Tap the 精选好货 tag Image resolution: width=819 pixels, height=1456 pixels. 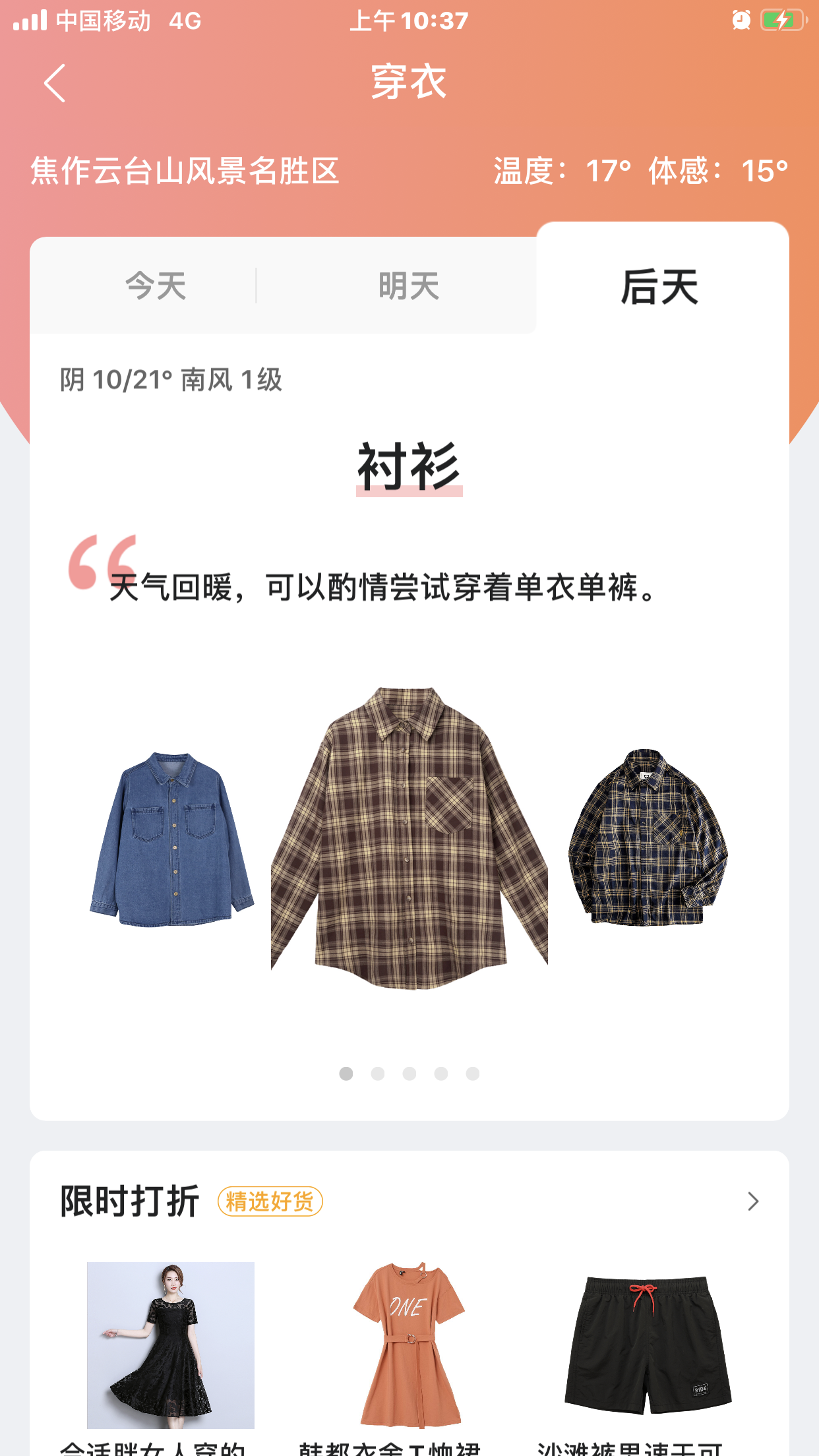tap(270, 1201)
